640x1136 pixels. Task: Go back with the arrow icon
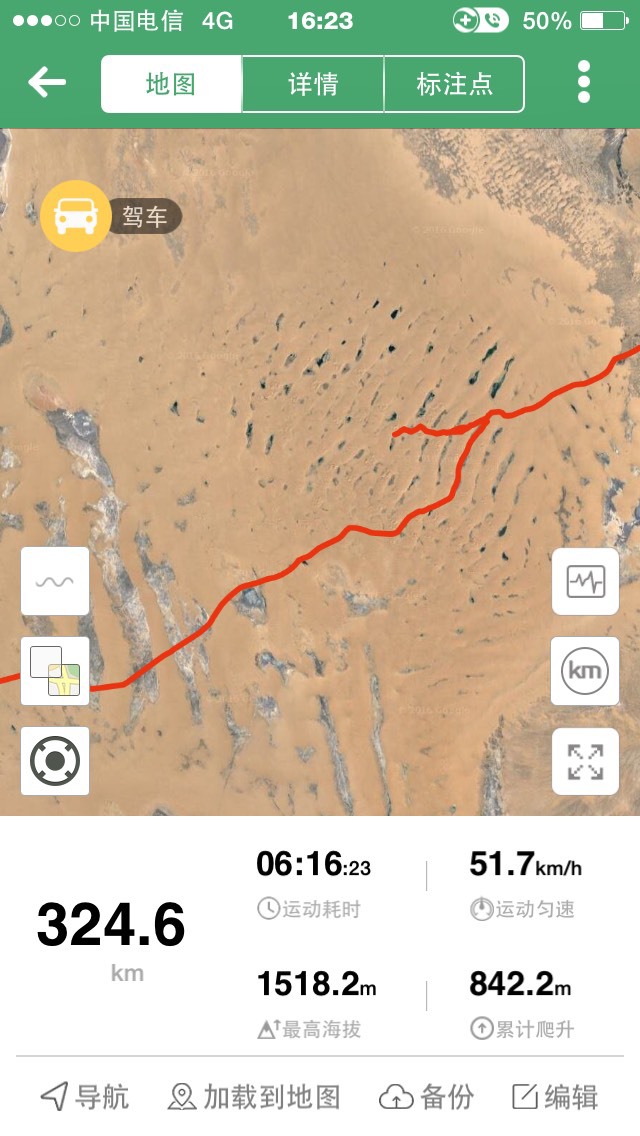47,82
